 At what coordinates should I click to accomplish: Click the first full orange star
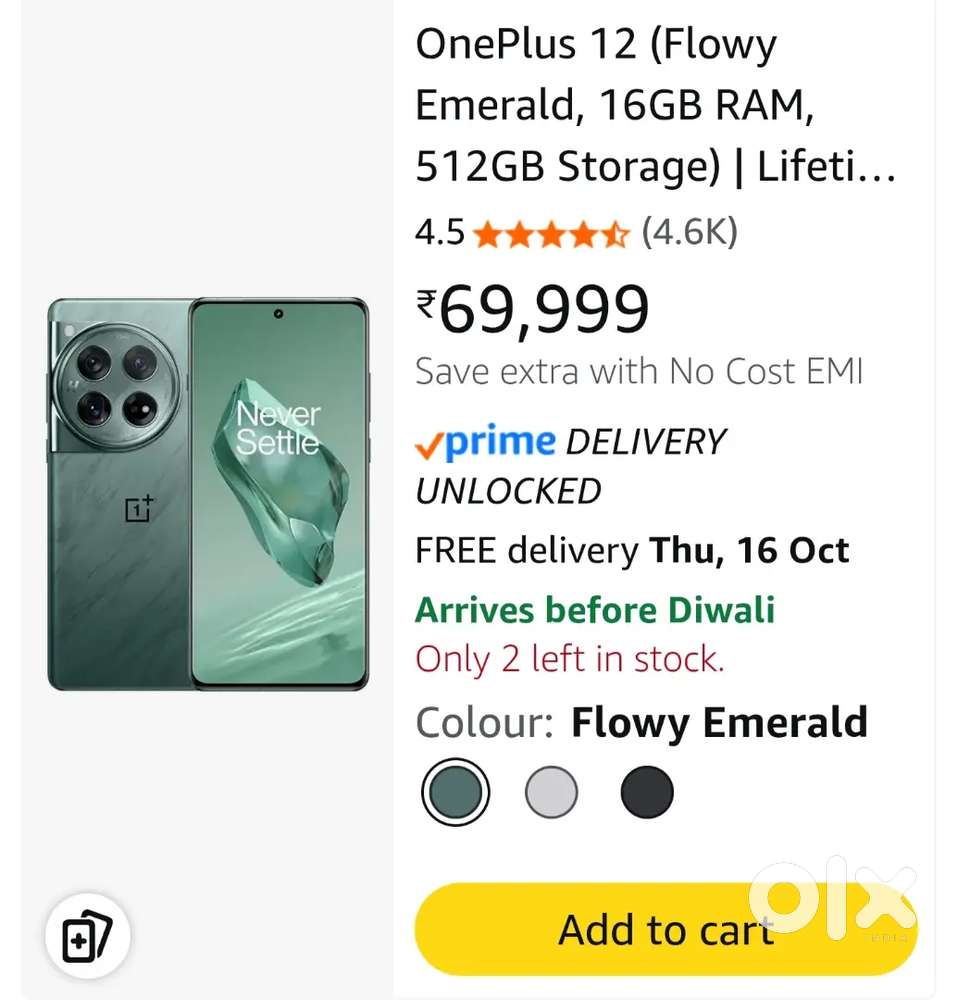click(489, 233)
